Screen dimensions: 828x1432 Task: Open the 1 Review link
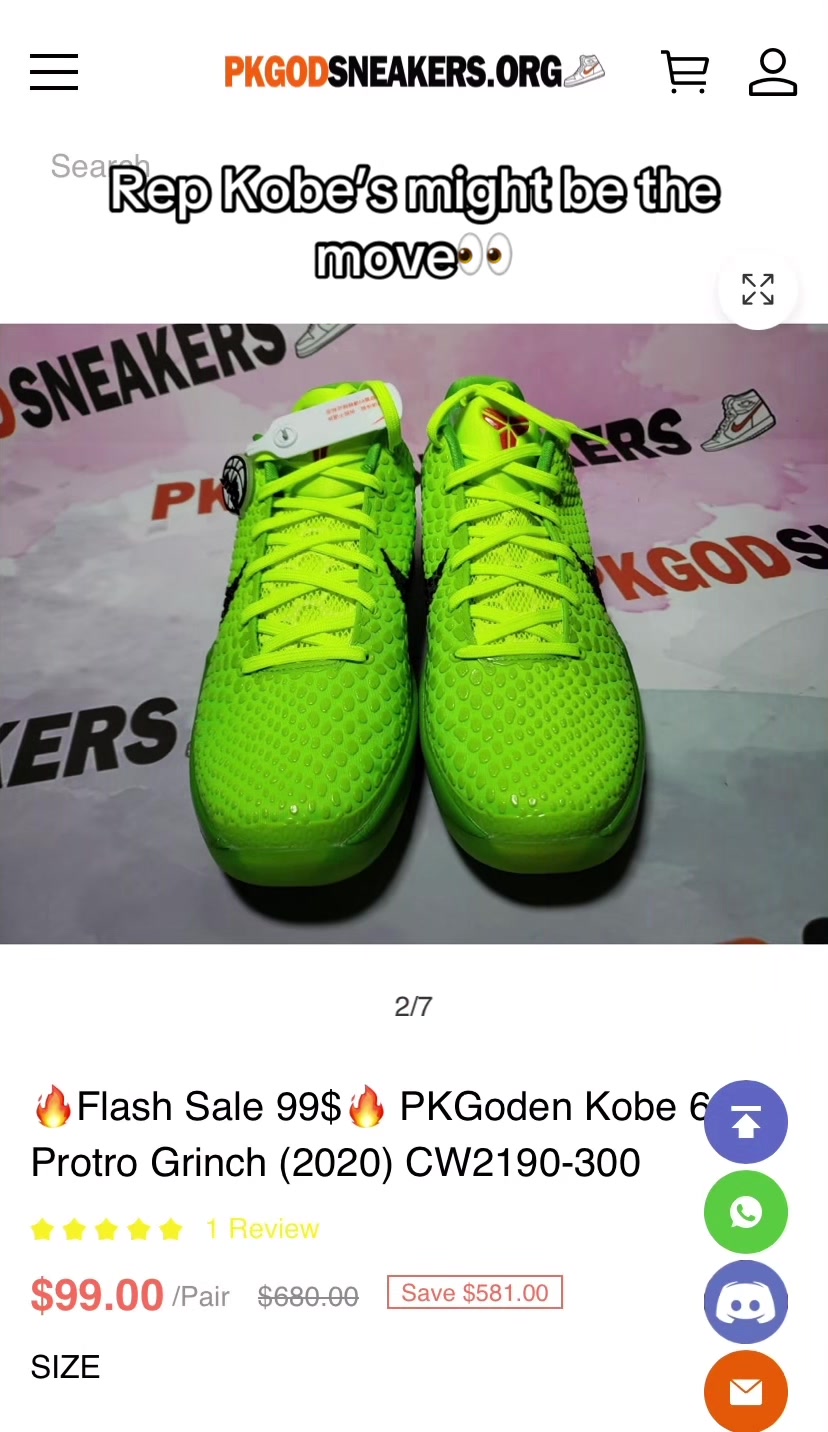262,1229
